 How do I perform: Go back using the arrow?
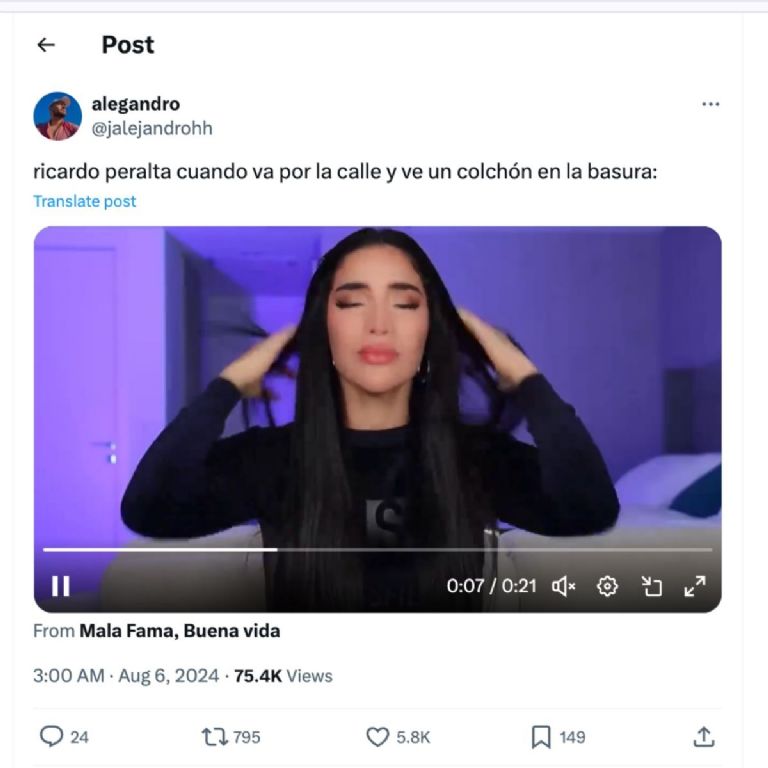(45, 45)
